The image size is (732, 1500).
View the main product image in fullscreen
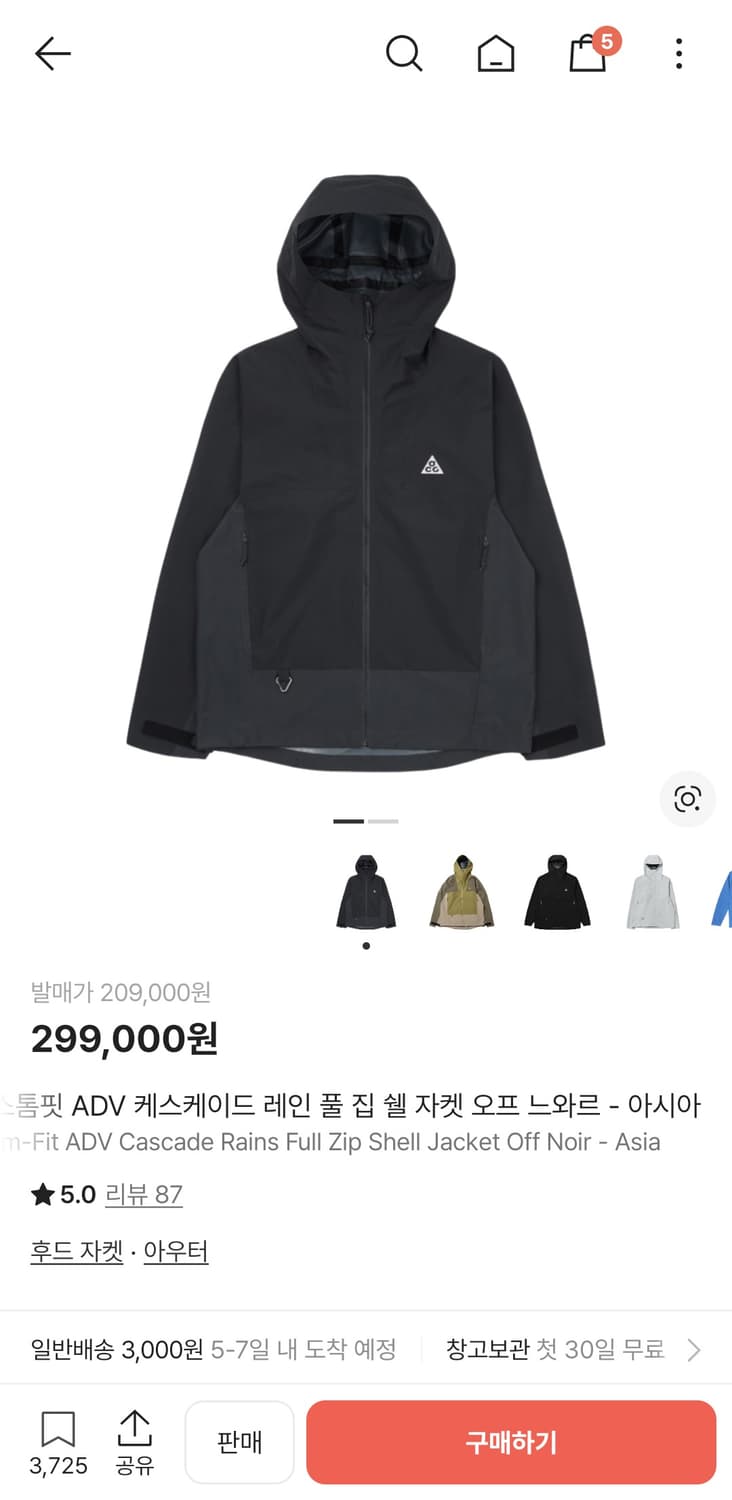point(366,460)
